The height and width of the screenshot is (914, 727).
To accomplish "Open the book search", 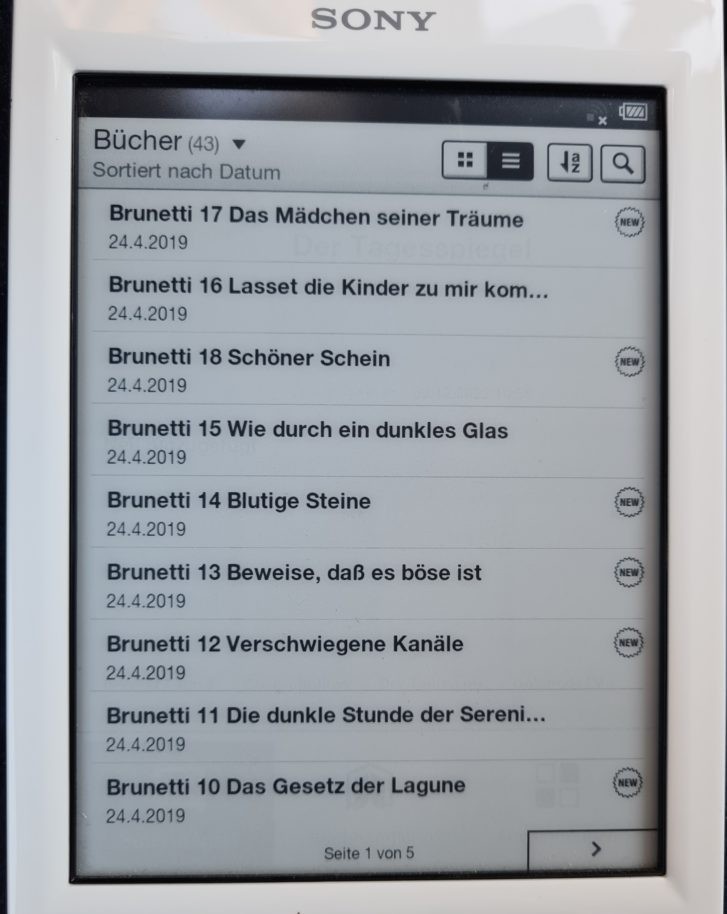I will pyautogui.click(x=623, y=164).
